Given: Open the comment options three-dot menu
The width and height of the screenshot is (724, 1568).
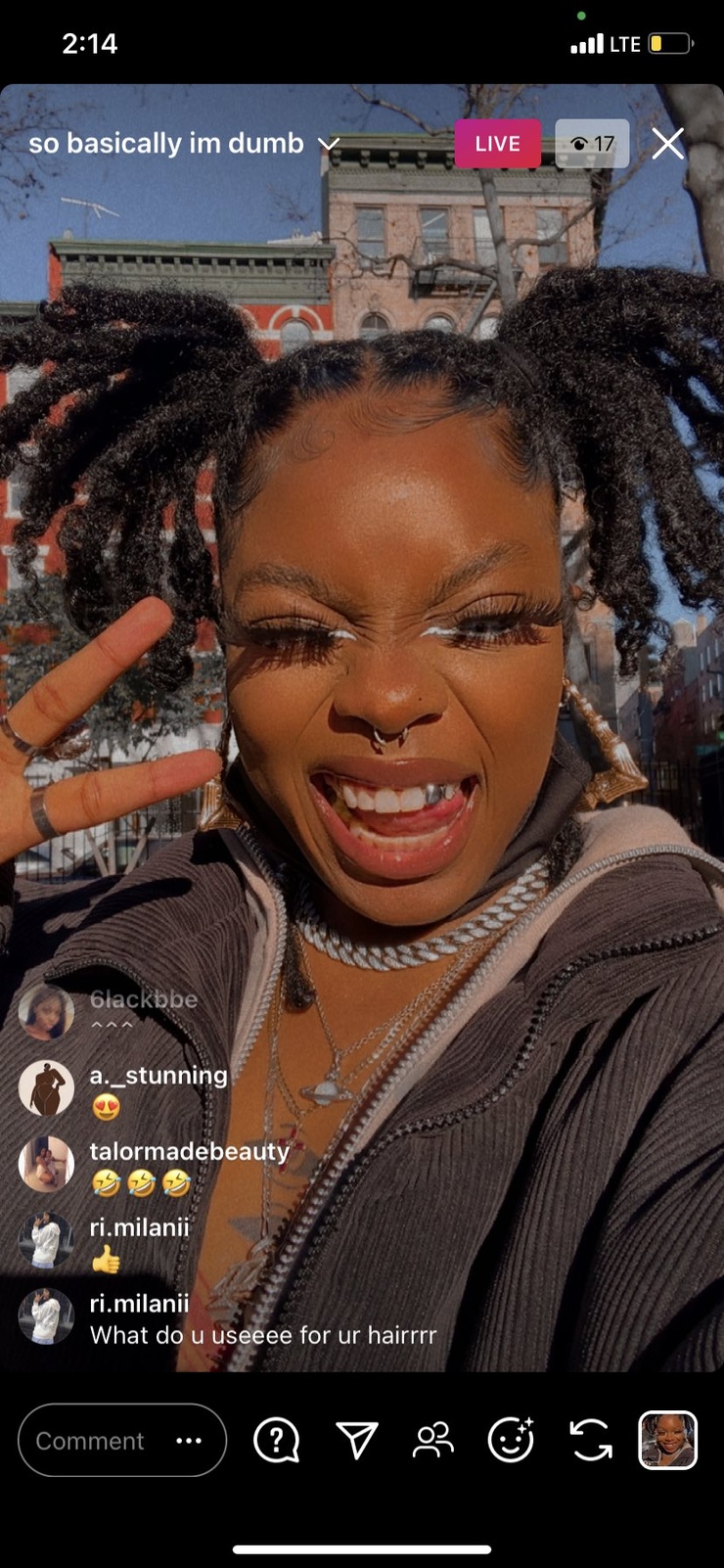Looking at the screenshot, I should [189, 1440].
